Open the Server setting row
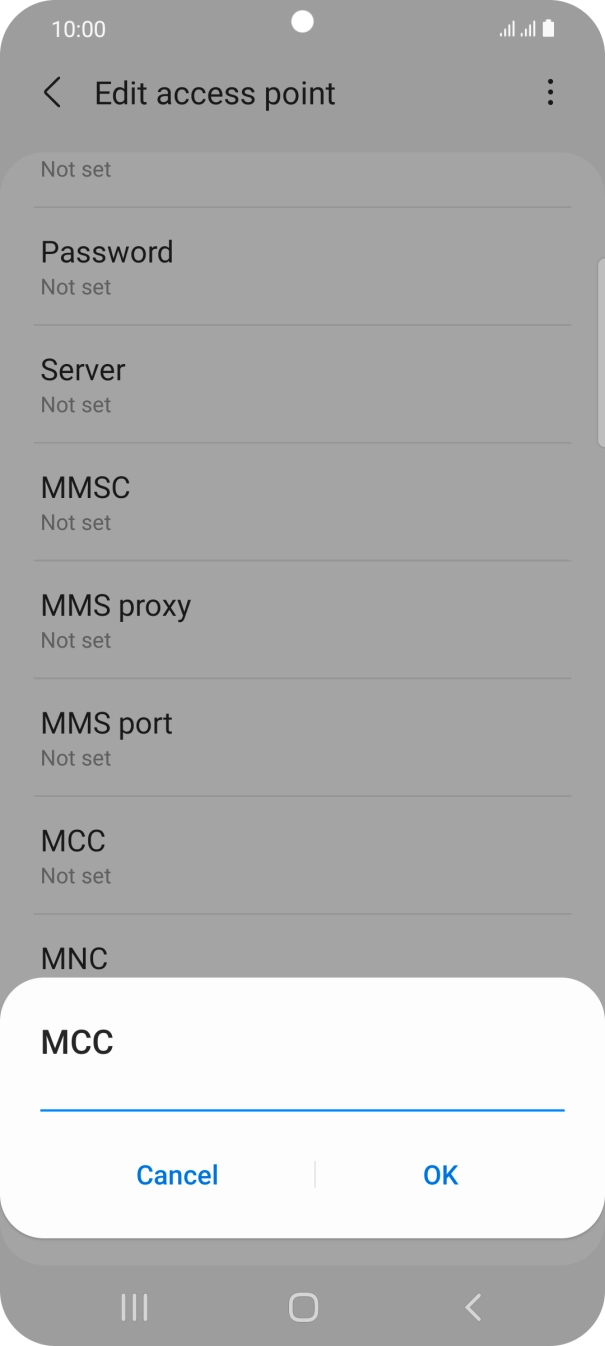 302,385
